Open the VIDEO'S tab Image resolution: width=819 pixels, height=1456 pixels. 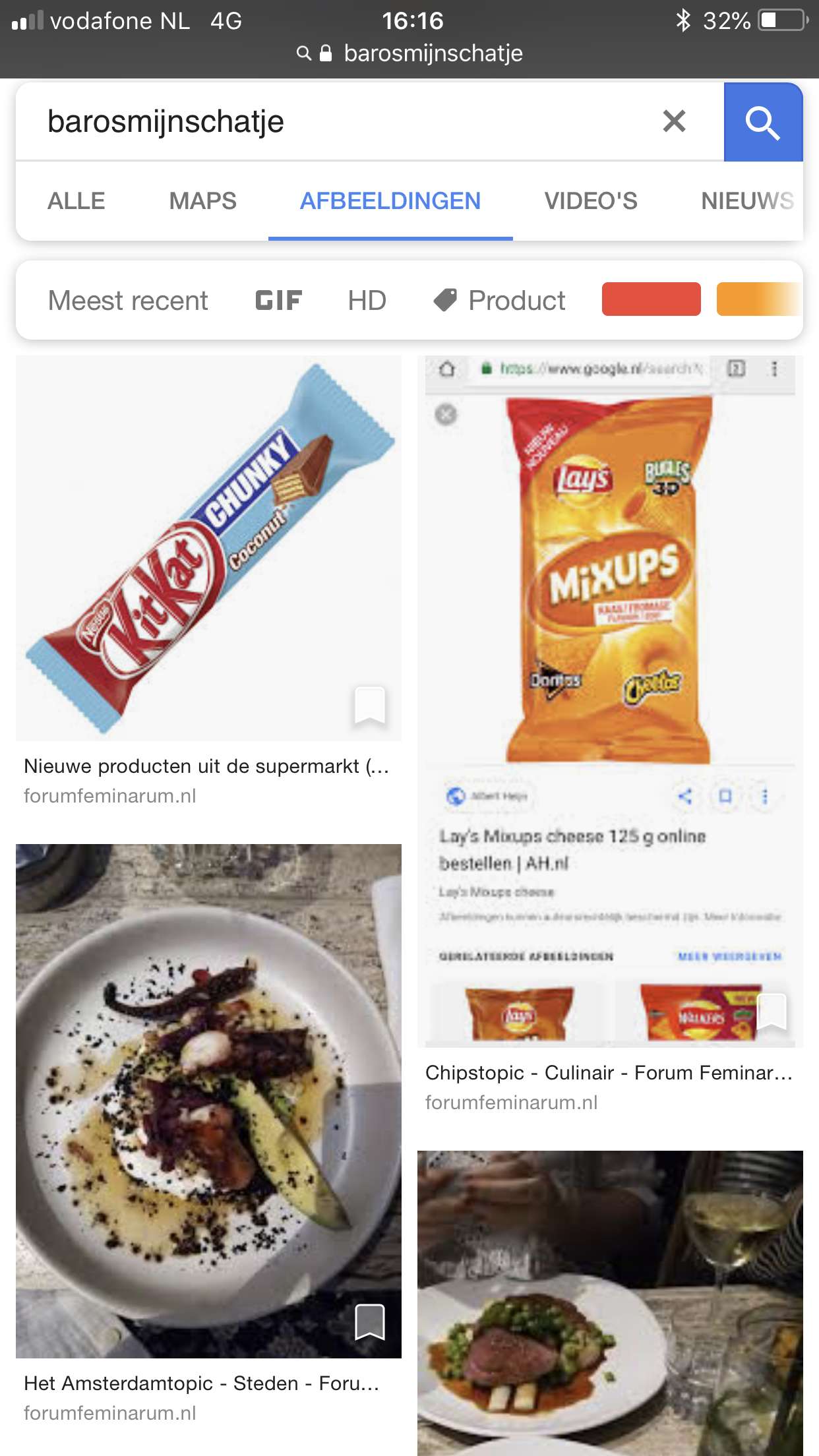point(591,201)
